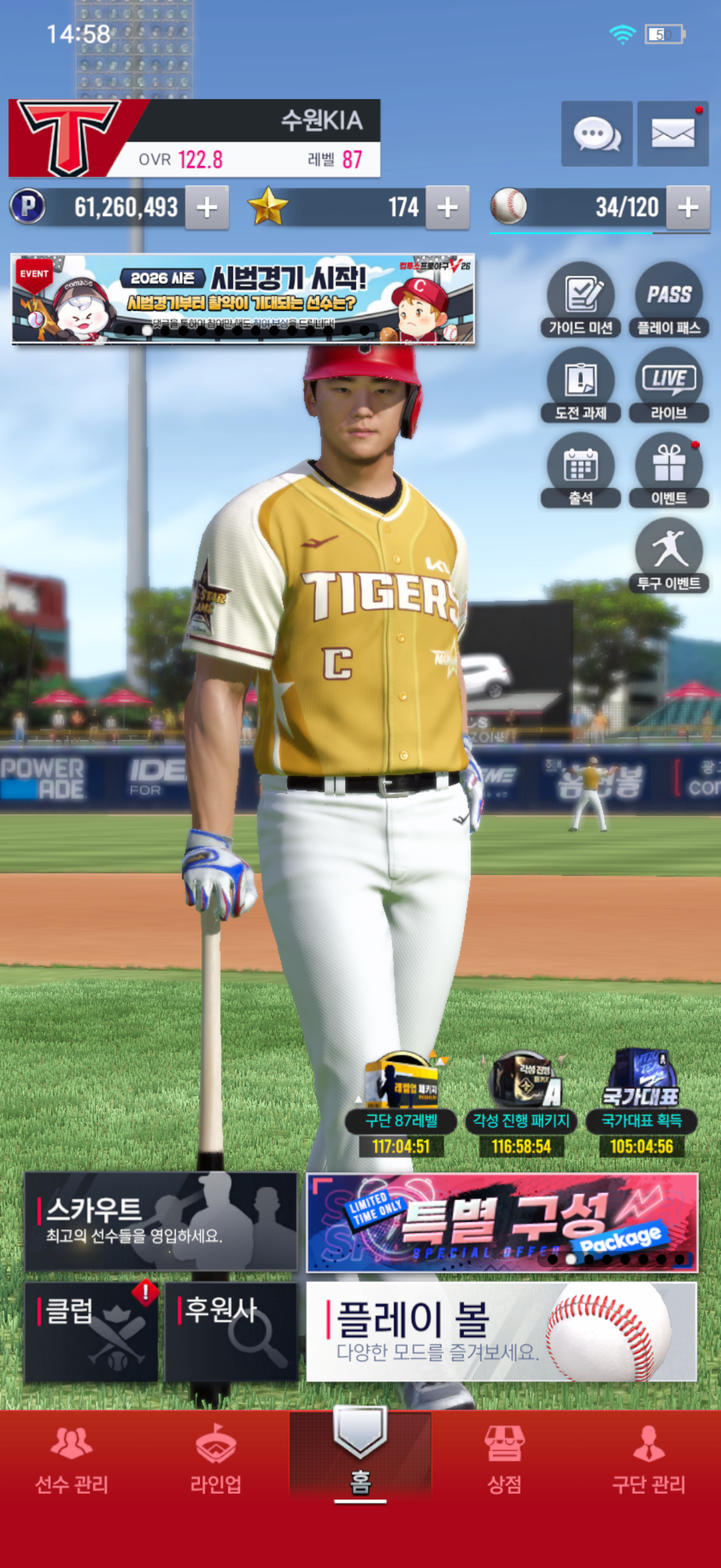
Task: Open the chat speech-bubble icon
Action: point(596,133)
